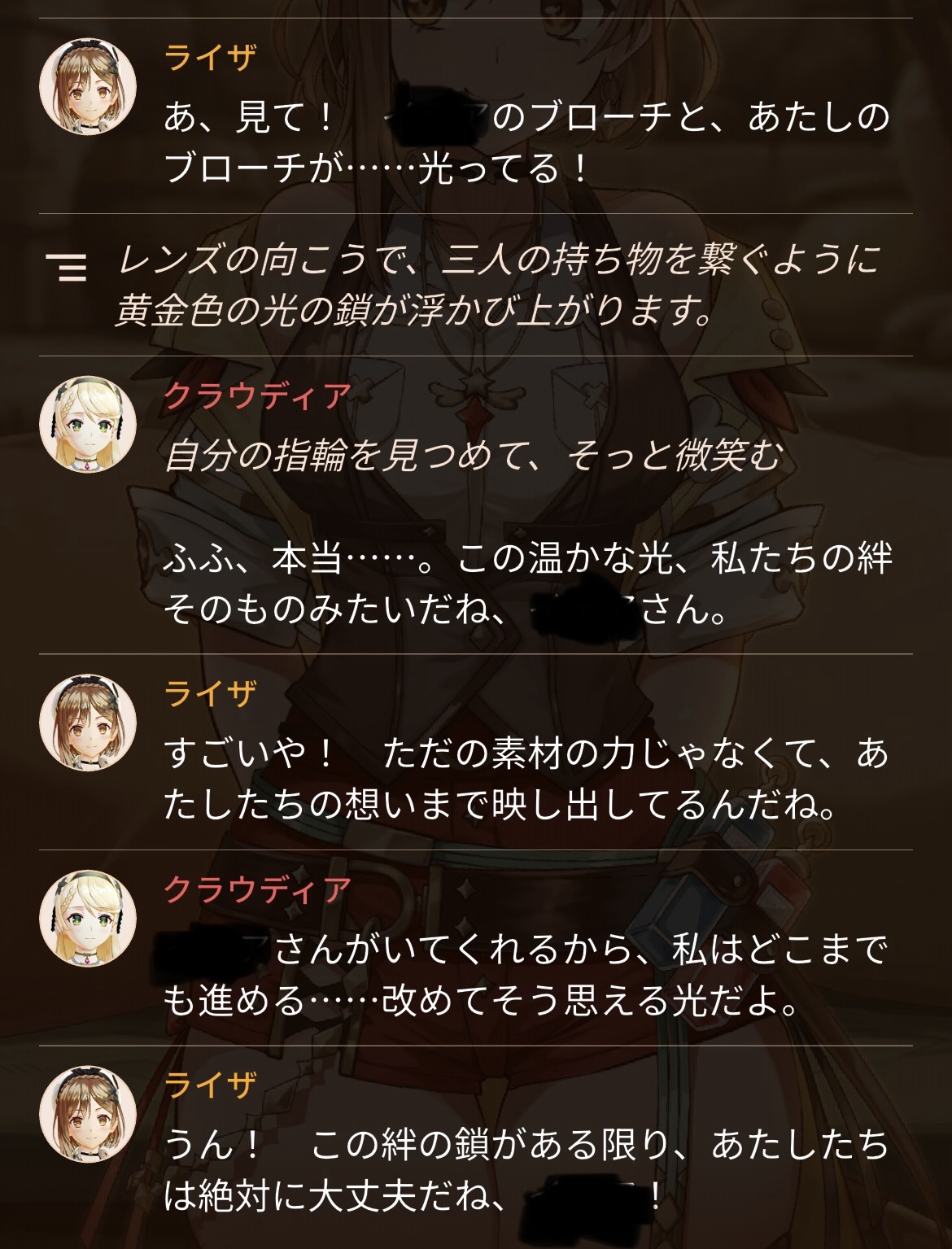This screenshot has width=952, height=1249.
Task: Open クラウディア's avatar beside the 指輪 message
Action: tap(88, 424)
